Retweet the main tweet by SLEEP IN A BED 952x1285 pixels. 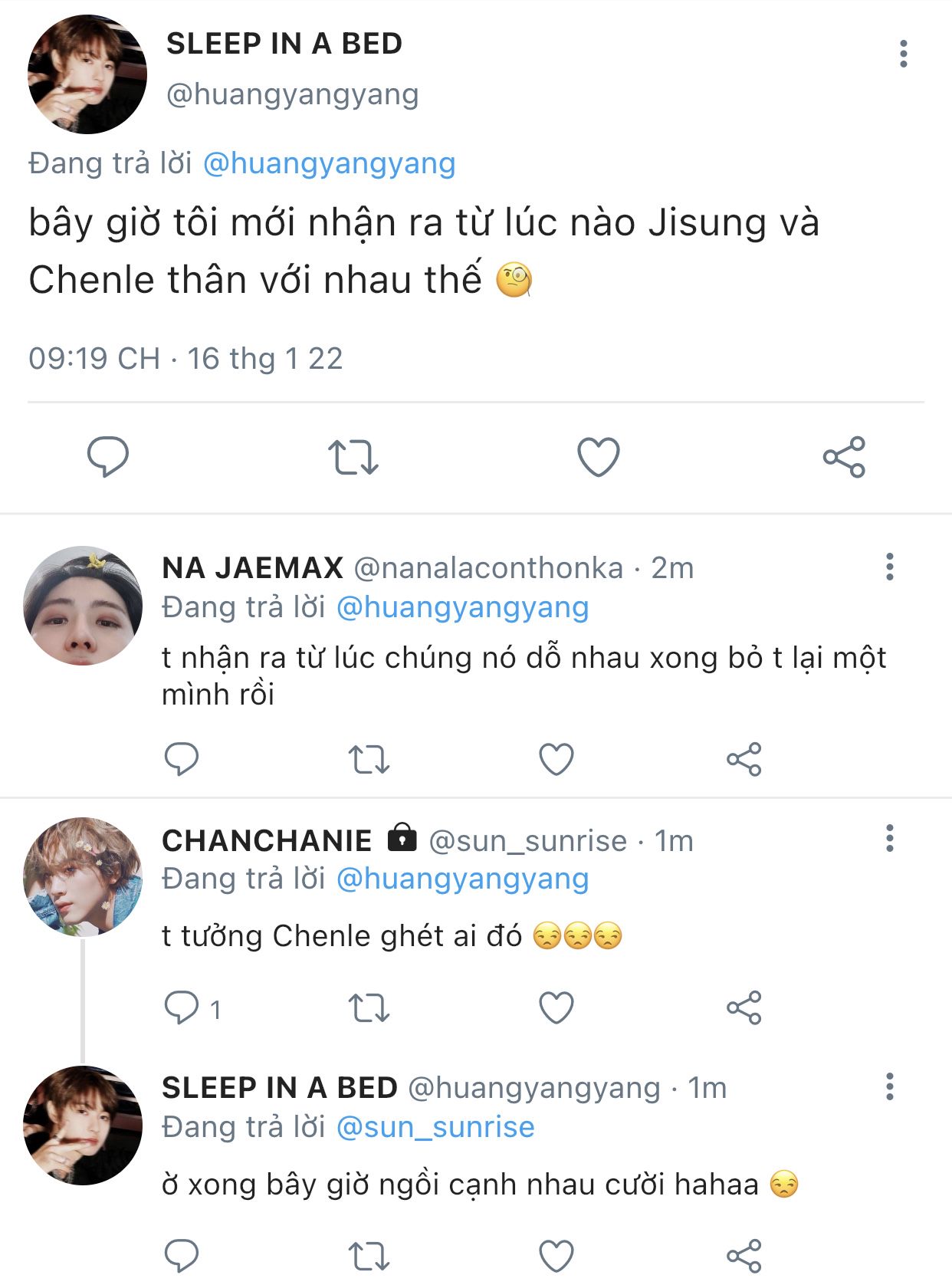point(353,457)
